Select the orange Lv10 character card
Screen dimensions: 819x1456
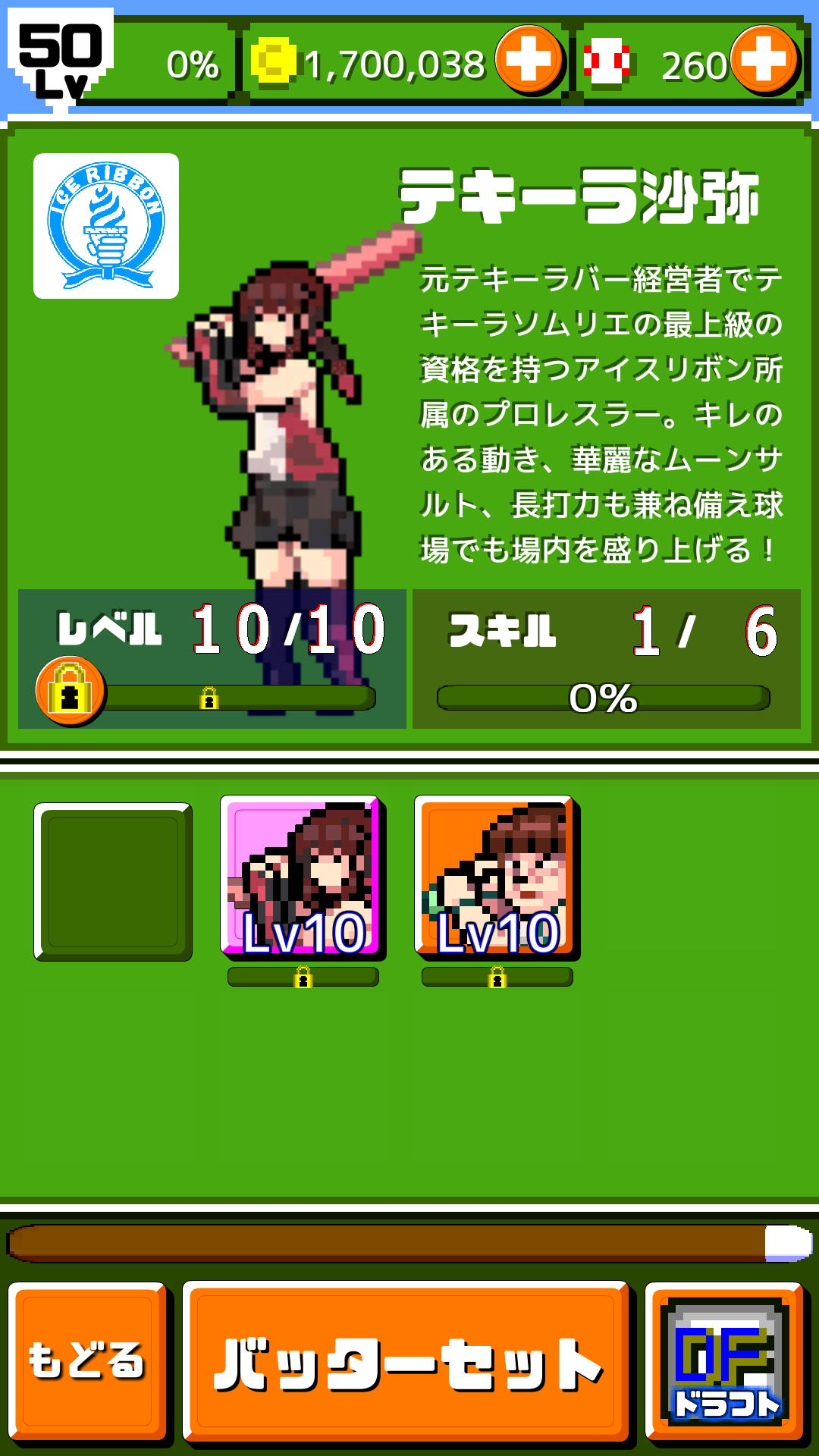pyautogui.click(x=495, y=876)
